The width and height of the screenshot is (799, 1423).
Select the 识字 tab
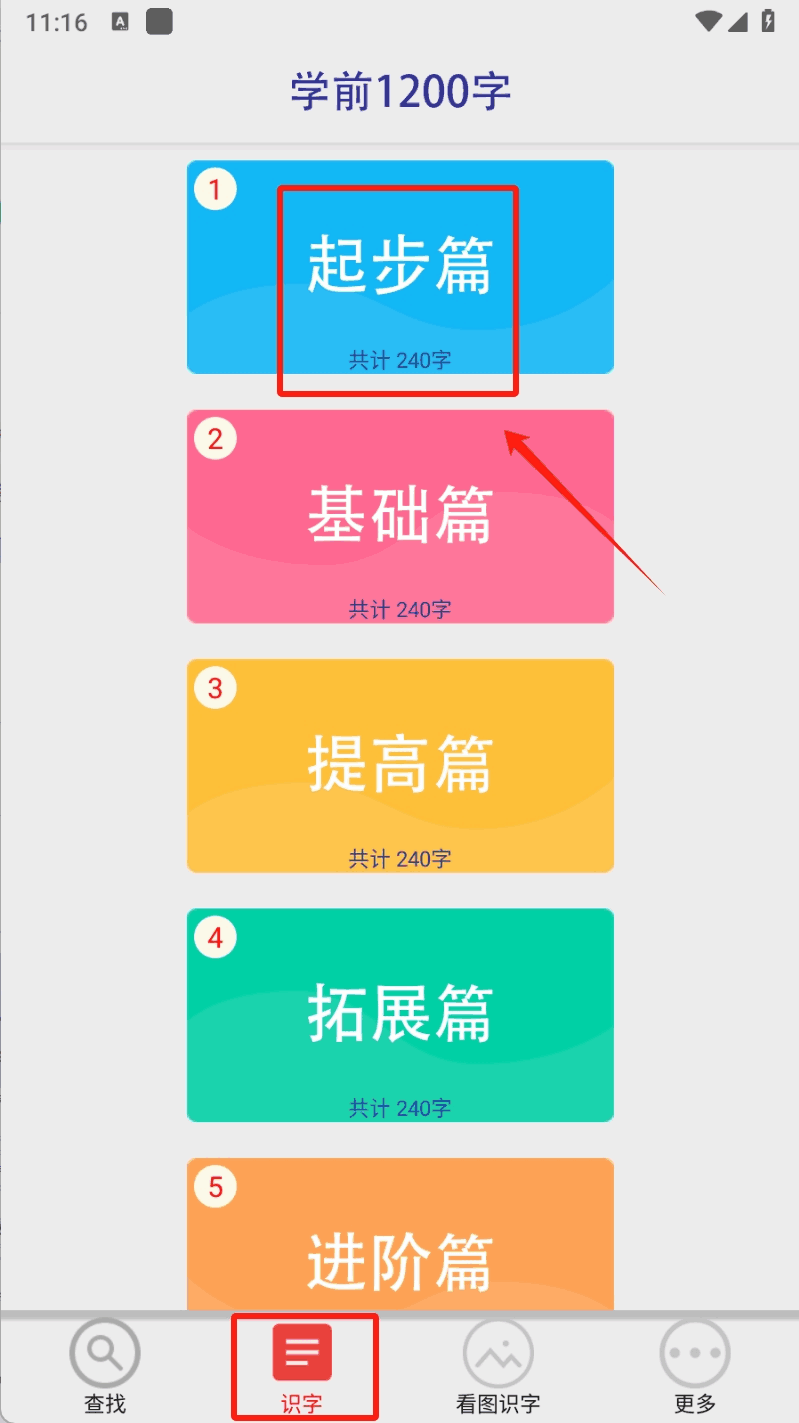[x=302, y=1367]
